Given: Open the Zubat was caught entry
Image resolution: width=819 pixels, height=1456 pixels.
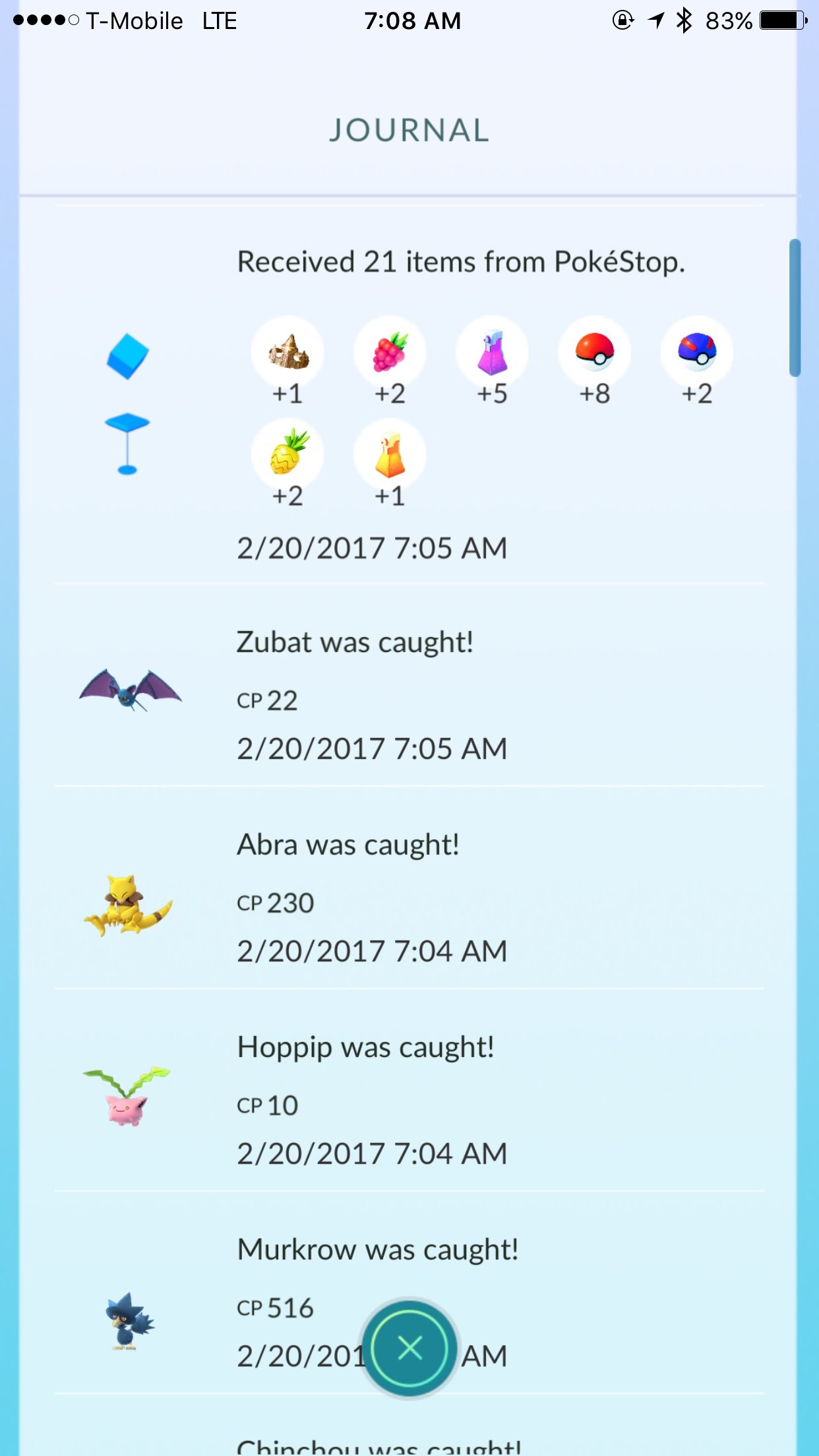Looking at the screenshot, I should coord(356,642).
